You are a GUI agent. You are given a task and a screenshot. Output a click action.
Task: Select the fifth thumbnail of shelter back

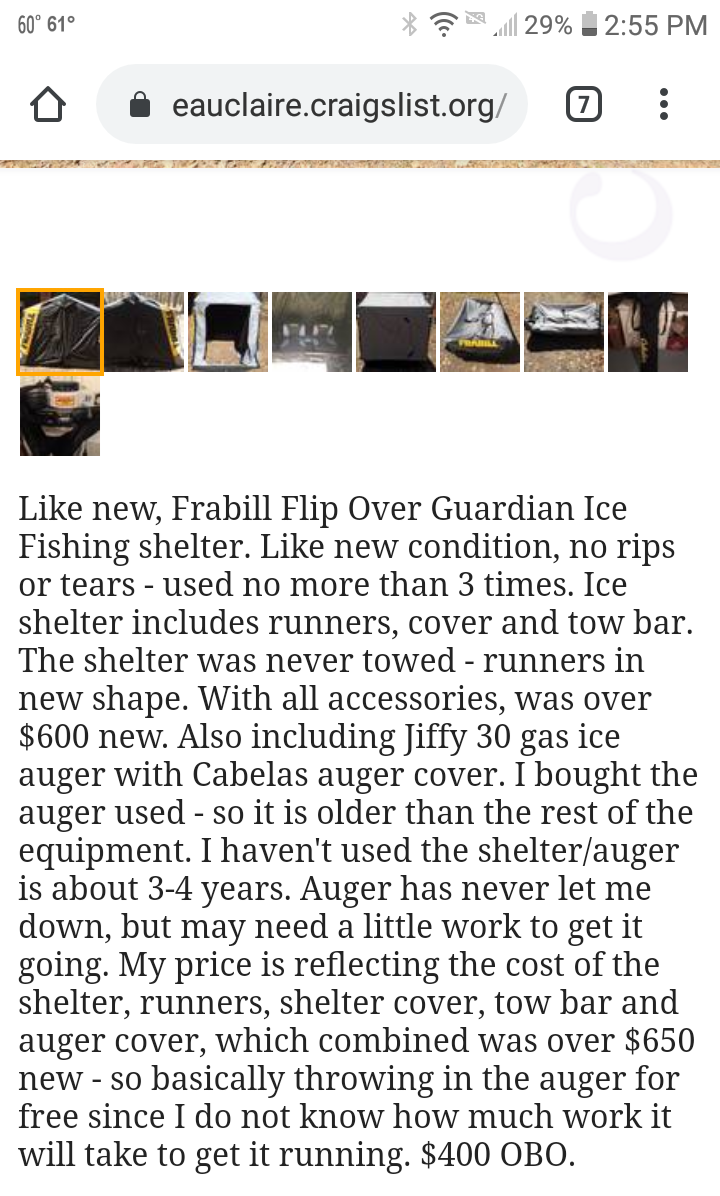[396, 332]
